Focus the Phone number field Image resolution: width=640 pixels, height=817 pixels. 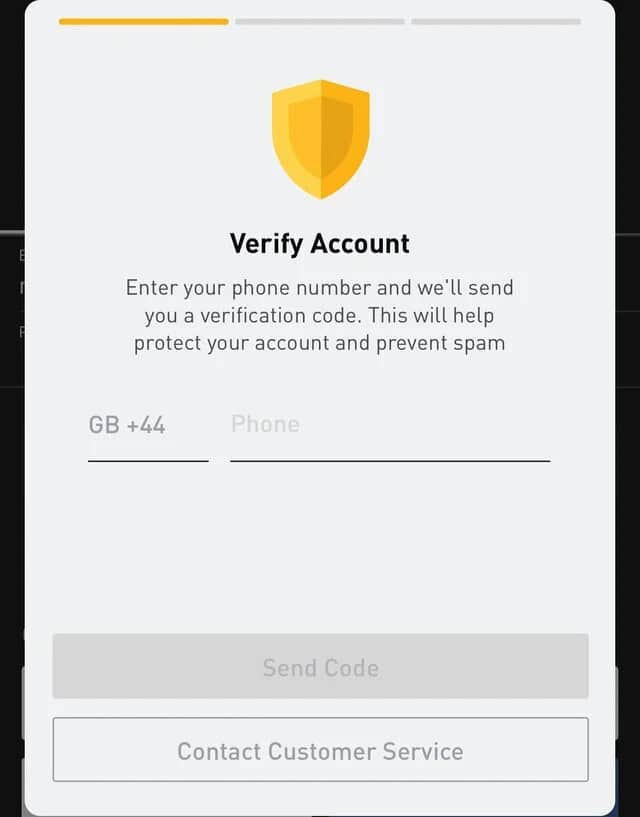[x=389, y=425]
